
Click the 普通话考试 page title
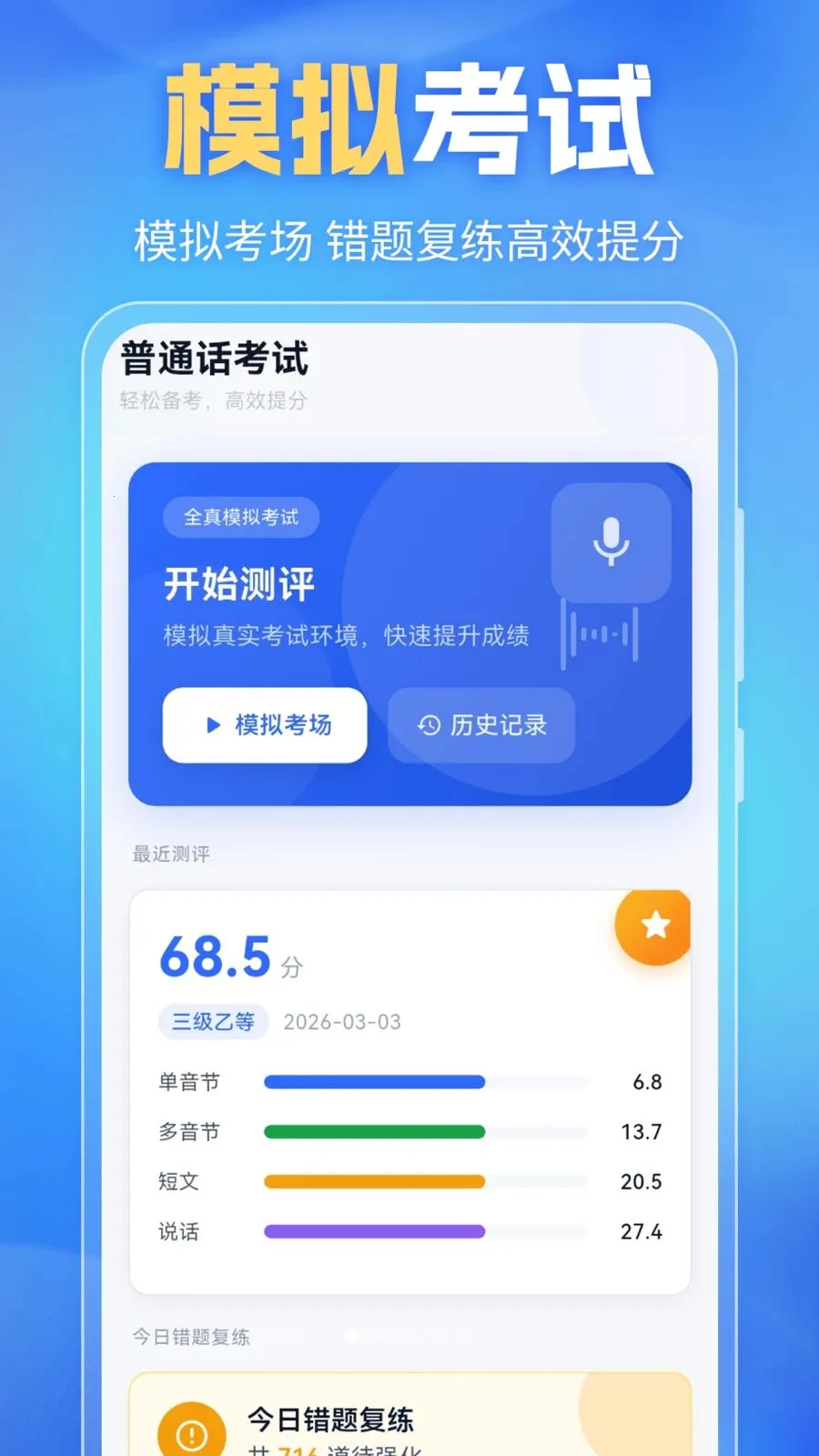(214, 360)
